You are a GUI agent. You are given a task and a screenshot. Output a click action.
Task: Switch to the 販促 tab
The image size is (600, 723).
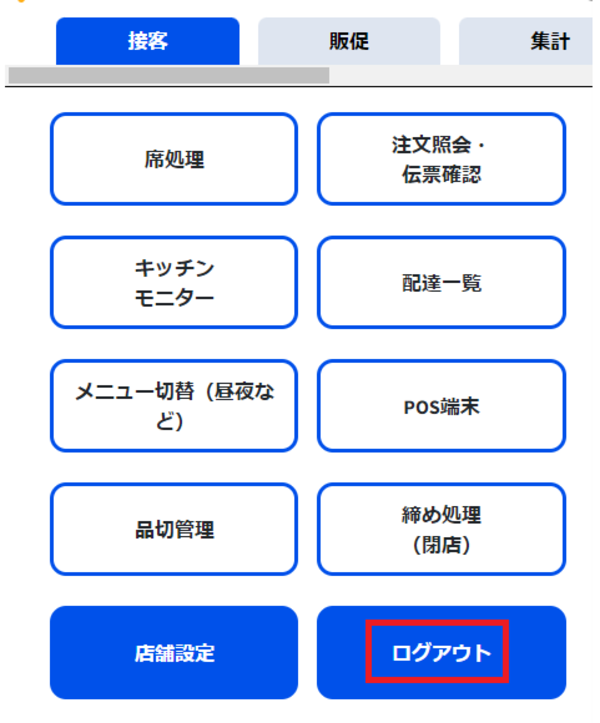(348, 42)
